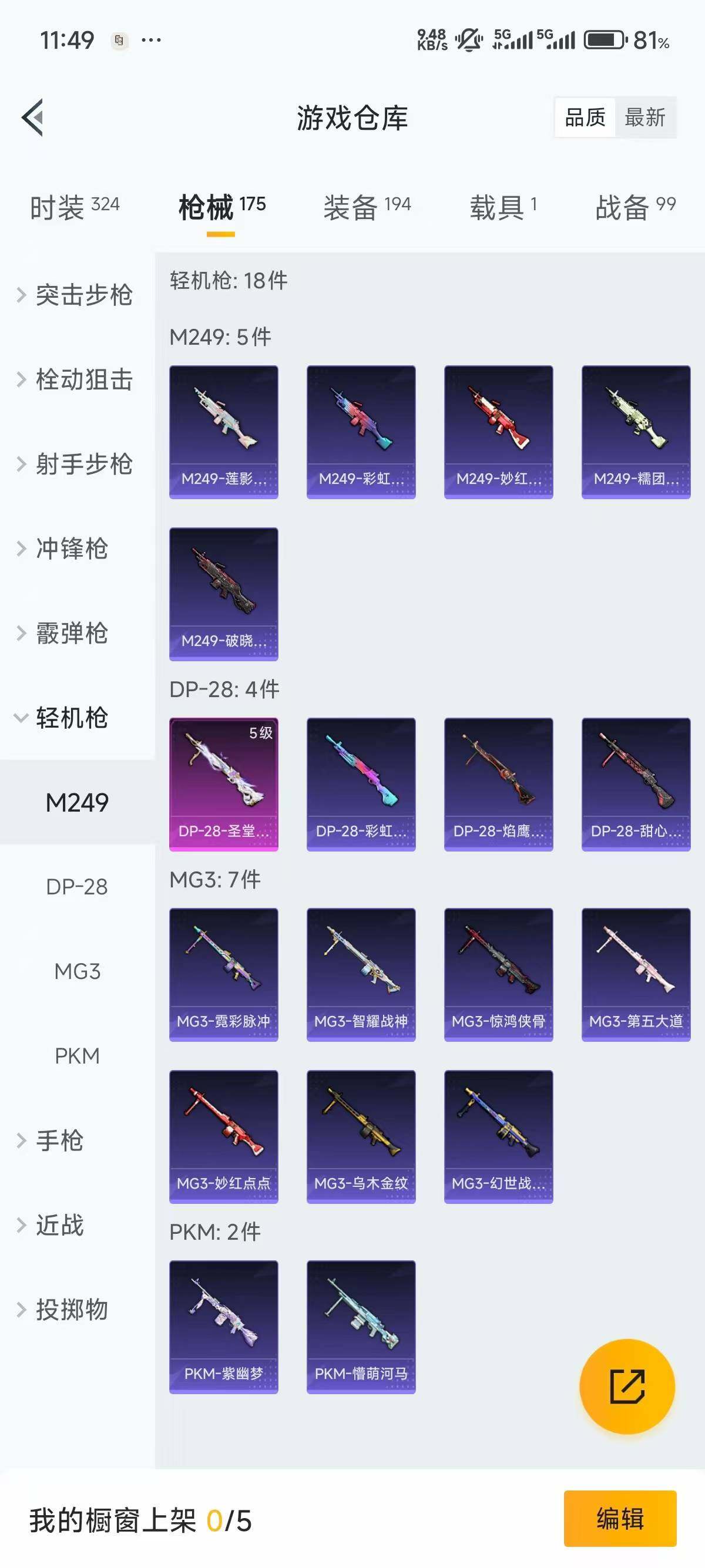
Task: Switch to the 载具 tab
Action: tap(503, 207)
